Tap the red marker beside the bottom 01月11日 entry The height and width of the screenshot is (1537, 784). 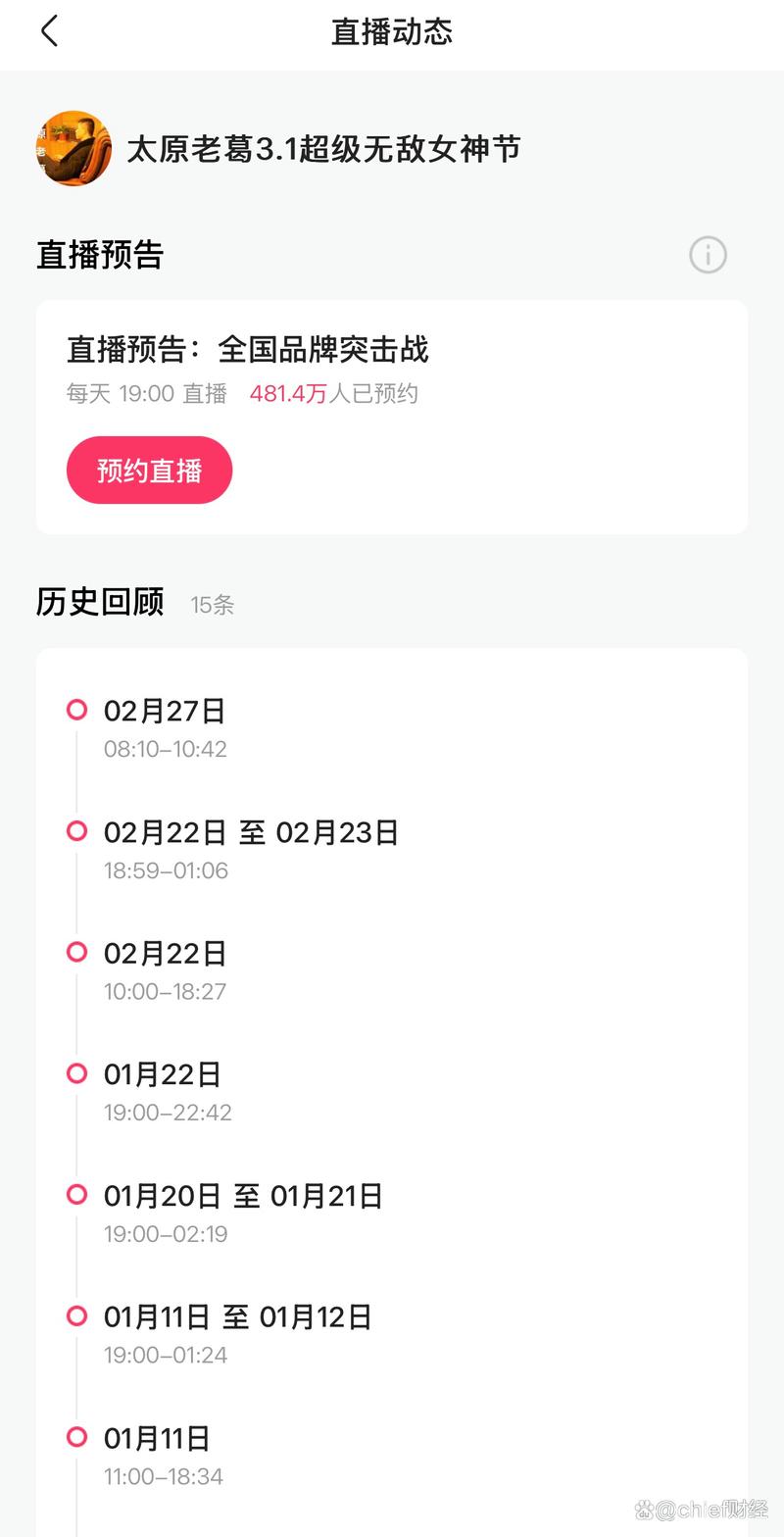(75, 1438)
